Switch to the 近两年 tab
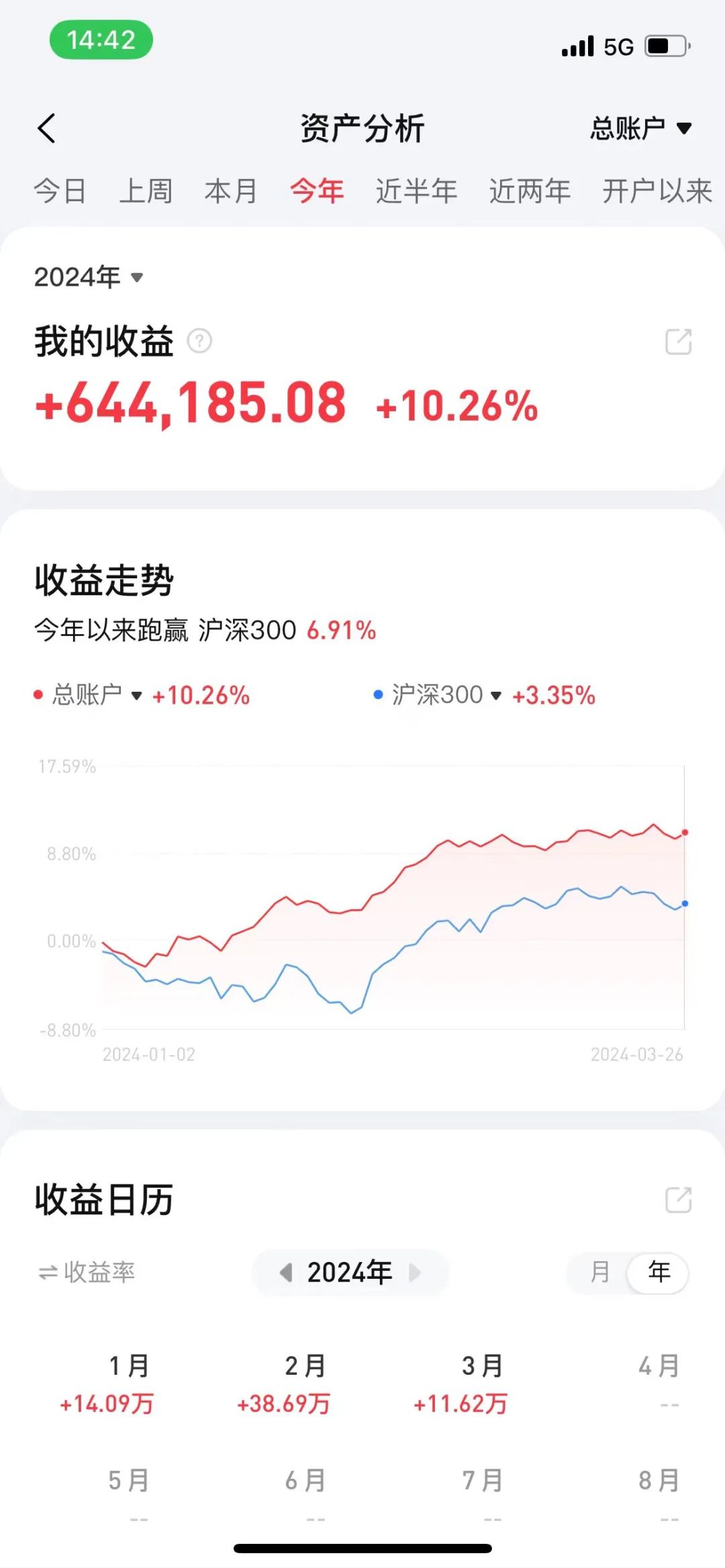Image resolution: width=725 pixels, height=1568 pixels. coord(530,191)
